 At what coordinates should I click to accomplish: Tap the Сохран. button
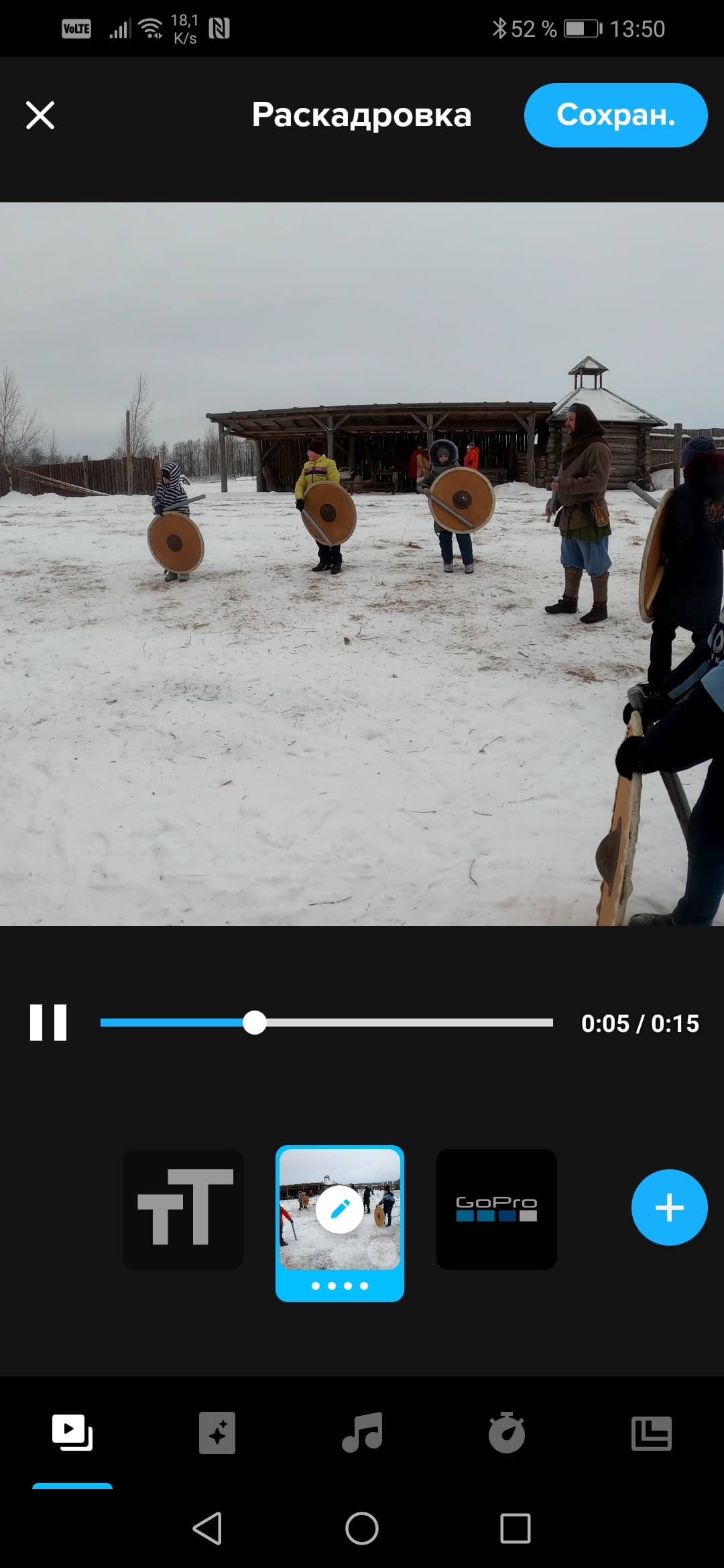pyautogui.click(x=615, y=115)
